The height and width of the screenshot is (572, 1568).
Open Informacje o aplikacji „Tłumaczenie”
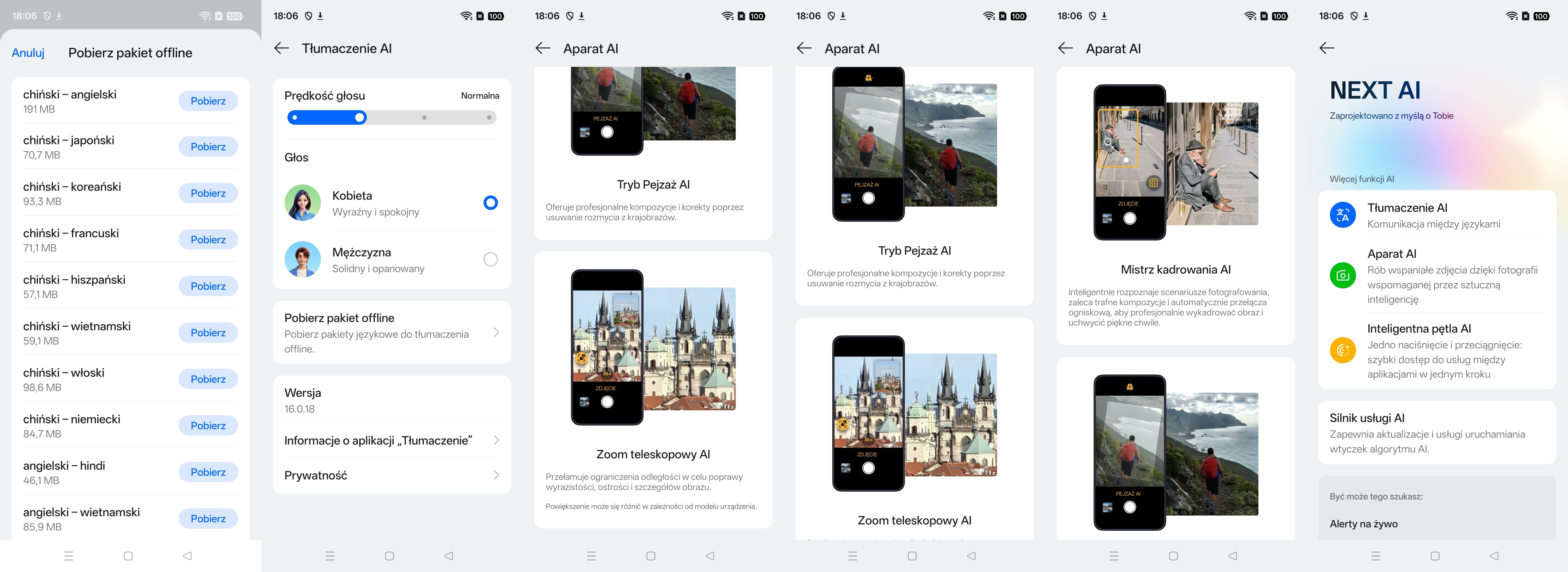pyautogui.click(x=391, y=441)
